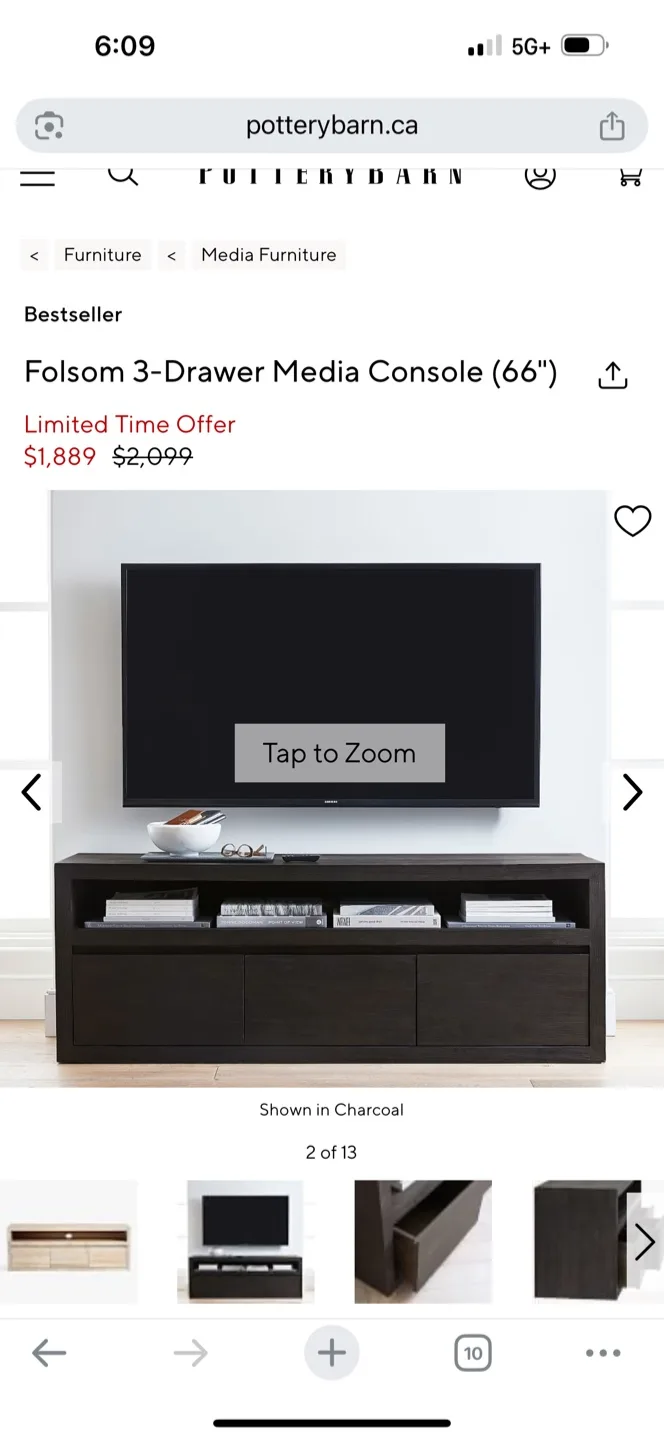Select the console side view thumbnail
This screenshot has width=664, height=1440.
[x=580, y=1241]
